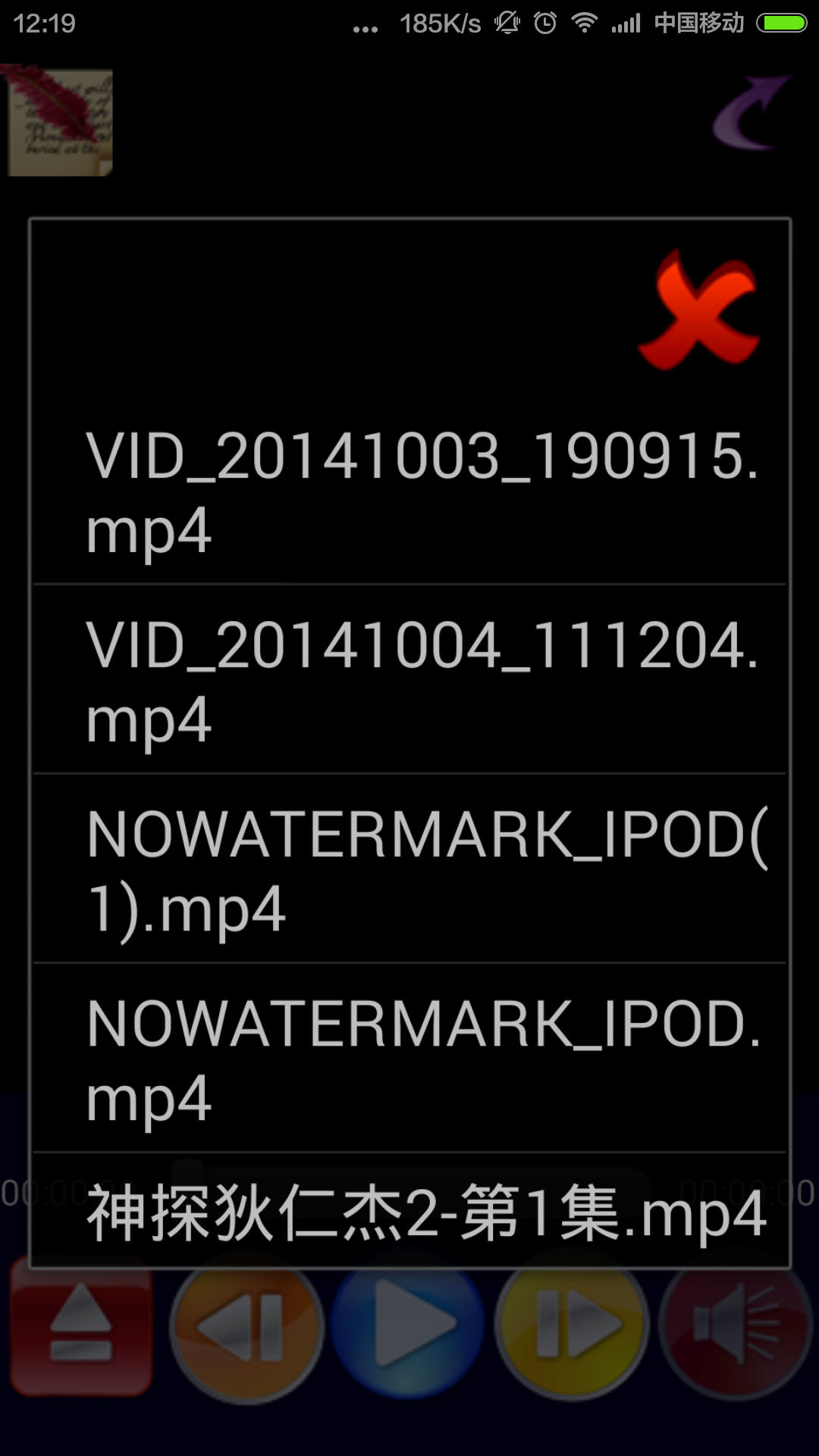Screen dimensions: 819x1456
Task: Close the video file list dialog
Action: point(699,311)
